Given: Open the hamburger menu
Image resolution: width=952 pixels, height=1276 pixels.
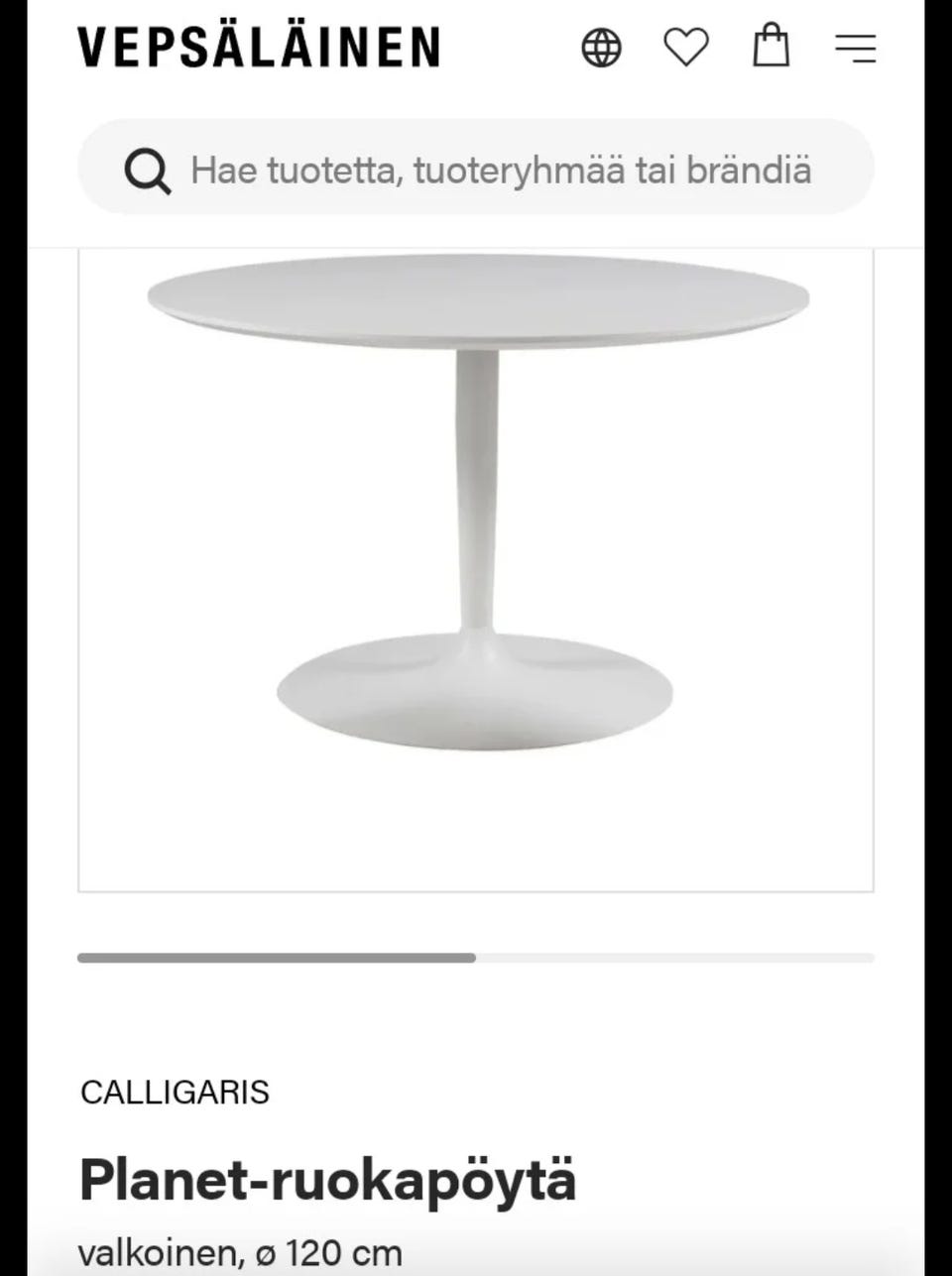Looking at the screenshot, I should coord(855,48).
